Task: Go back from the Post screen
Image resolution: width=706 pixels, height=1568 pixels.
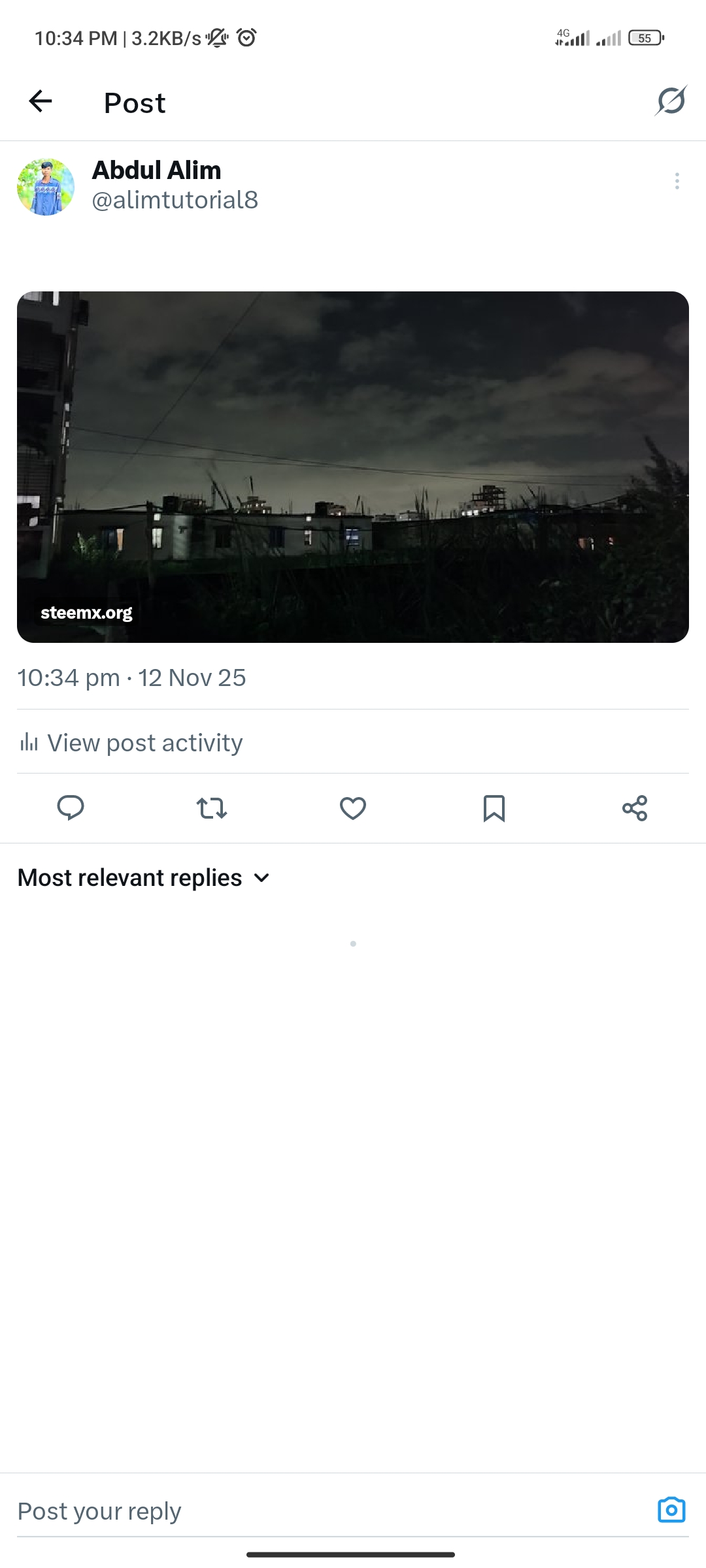Action: click(x=41, y=101)
